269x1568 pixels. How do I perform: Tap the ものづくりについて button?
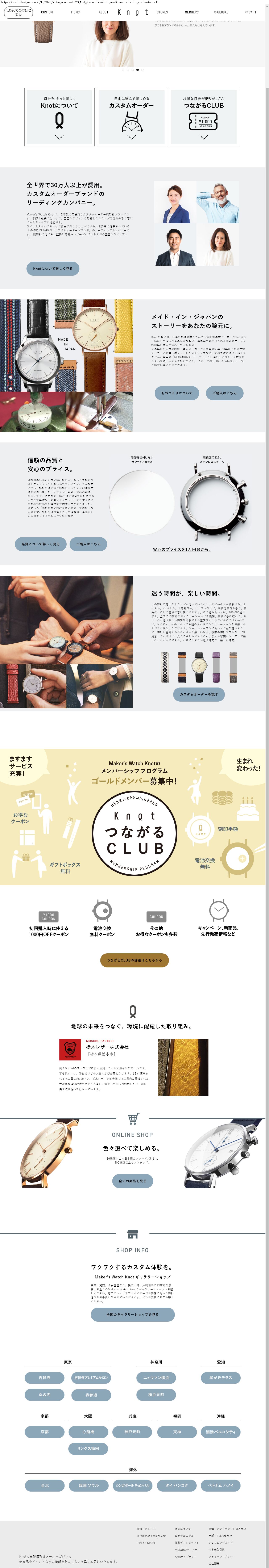(x=177, y=393)
